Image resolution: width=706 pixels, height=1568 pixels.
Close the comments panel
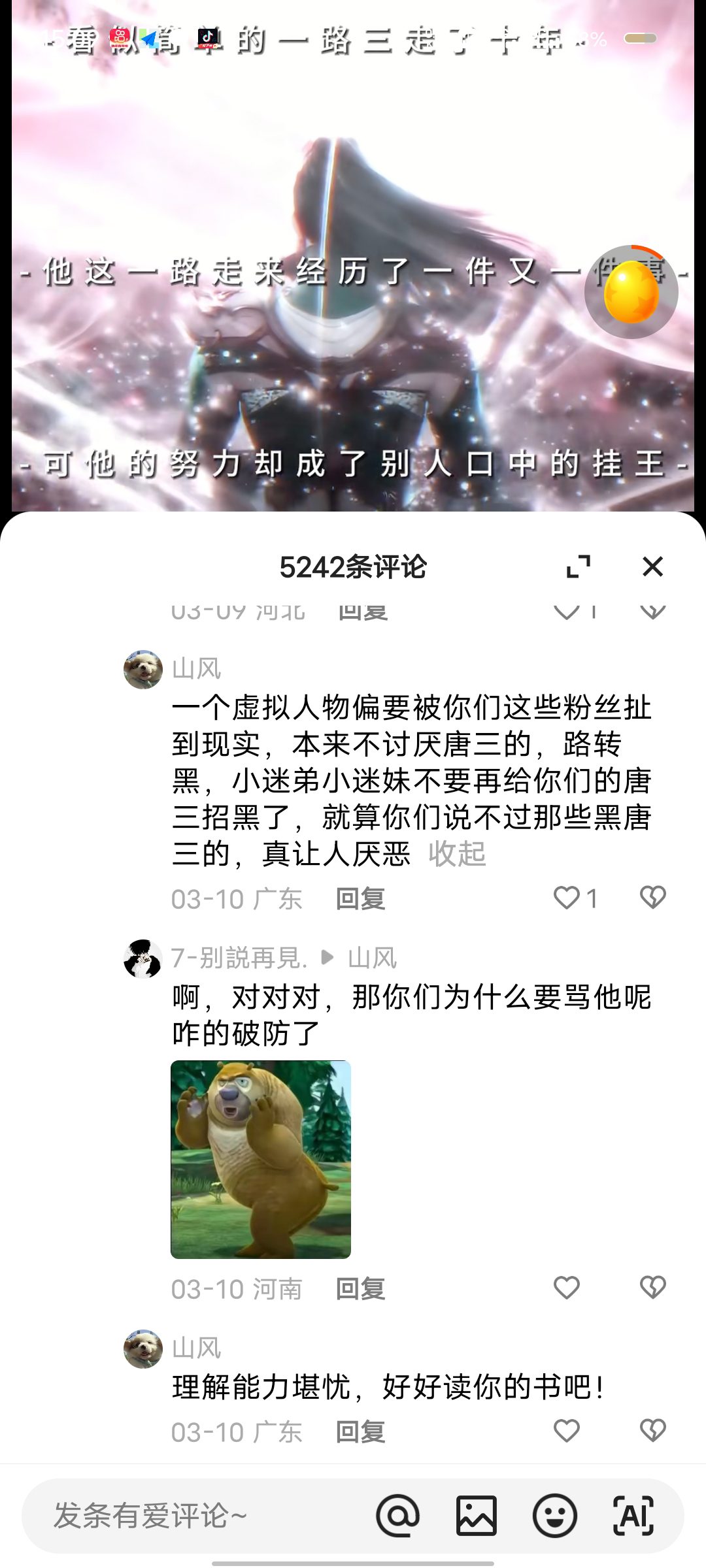(652, 566)
